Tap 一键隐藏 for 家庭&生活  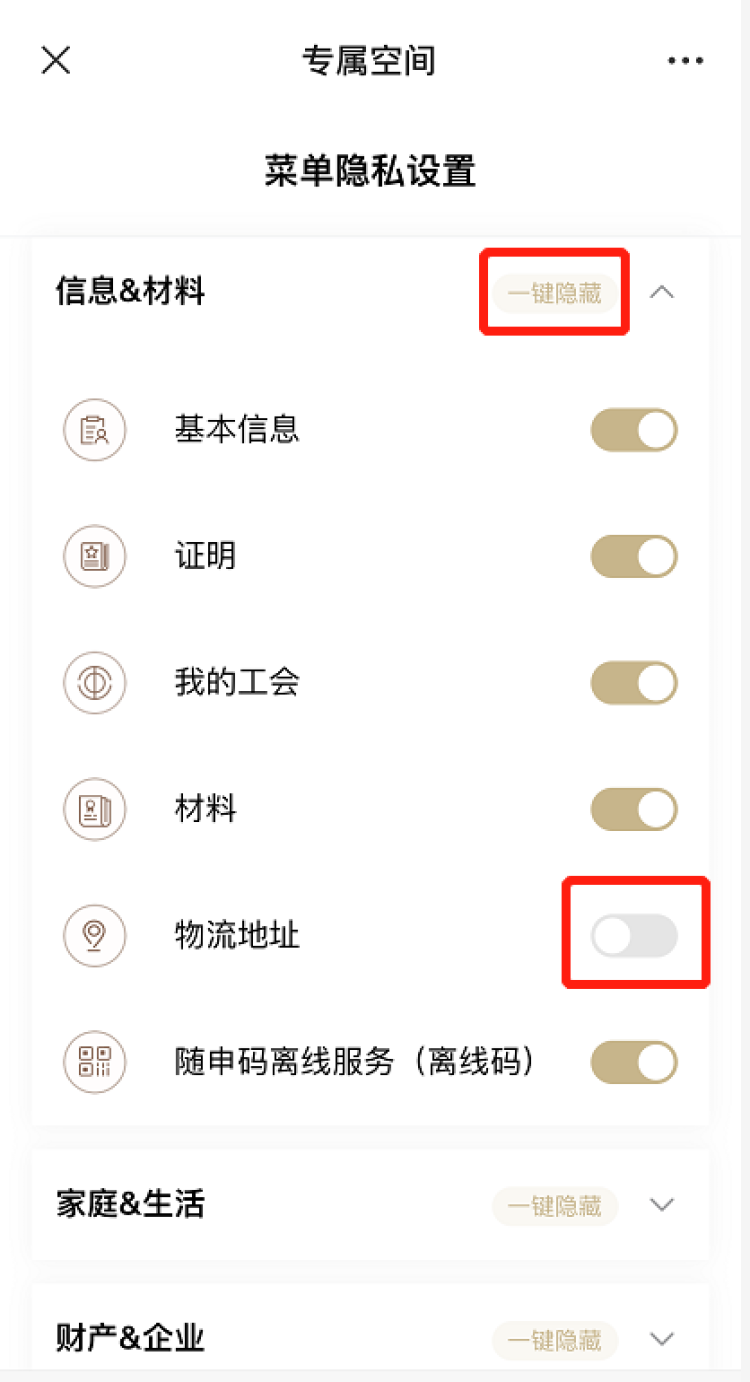[555, 1206]
